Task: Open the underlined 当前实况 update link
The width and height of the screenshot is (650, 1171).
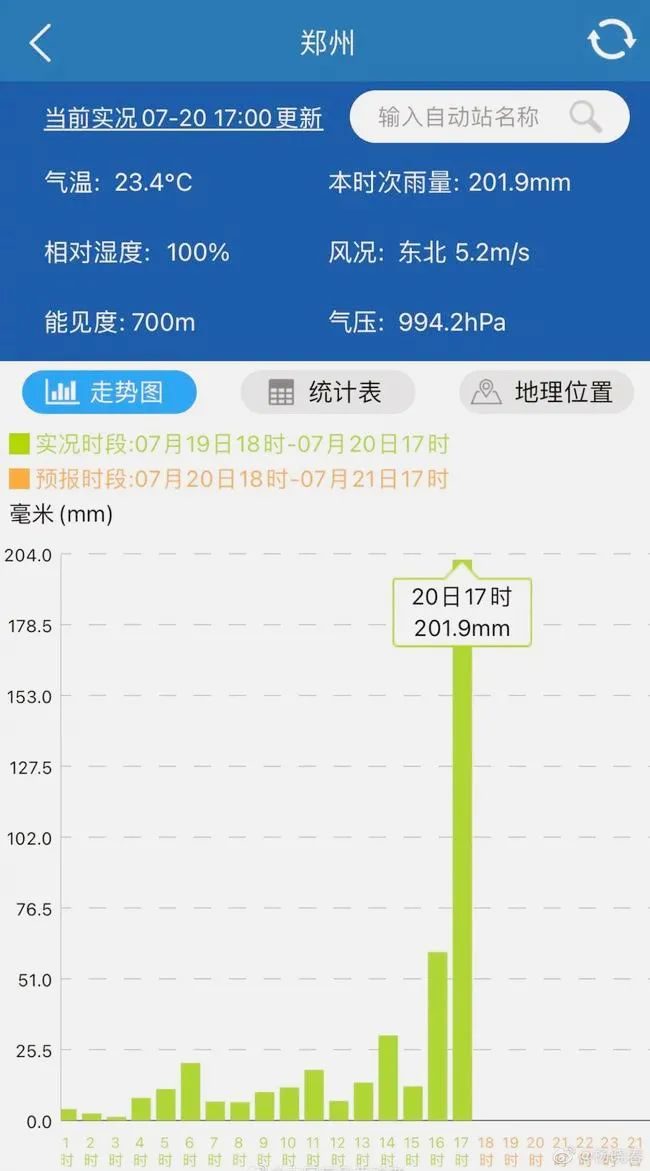Action: click(x=183, y=118)
